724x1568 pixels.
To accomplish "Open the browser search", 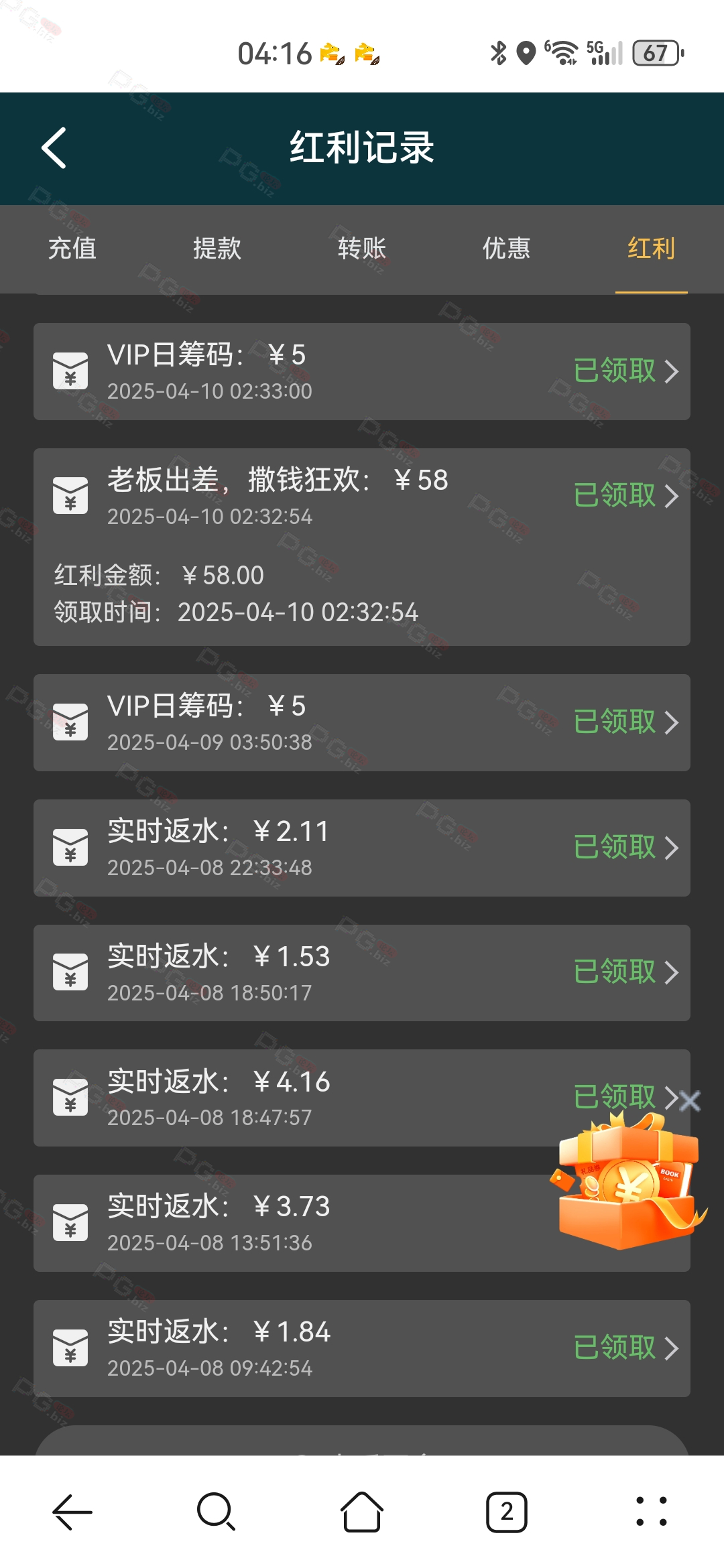I will pos(217,1512).
